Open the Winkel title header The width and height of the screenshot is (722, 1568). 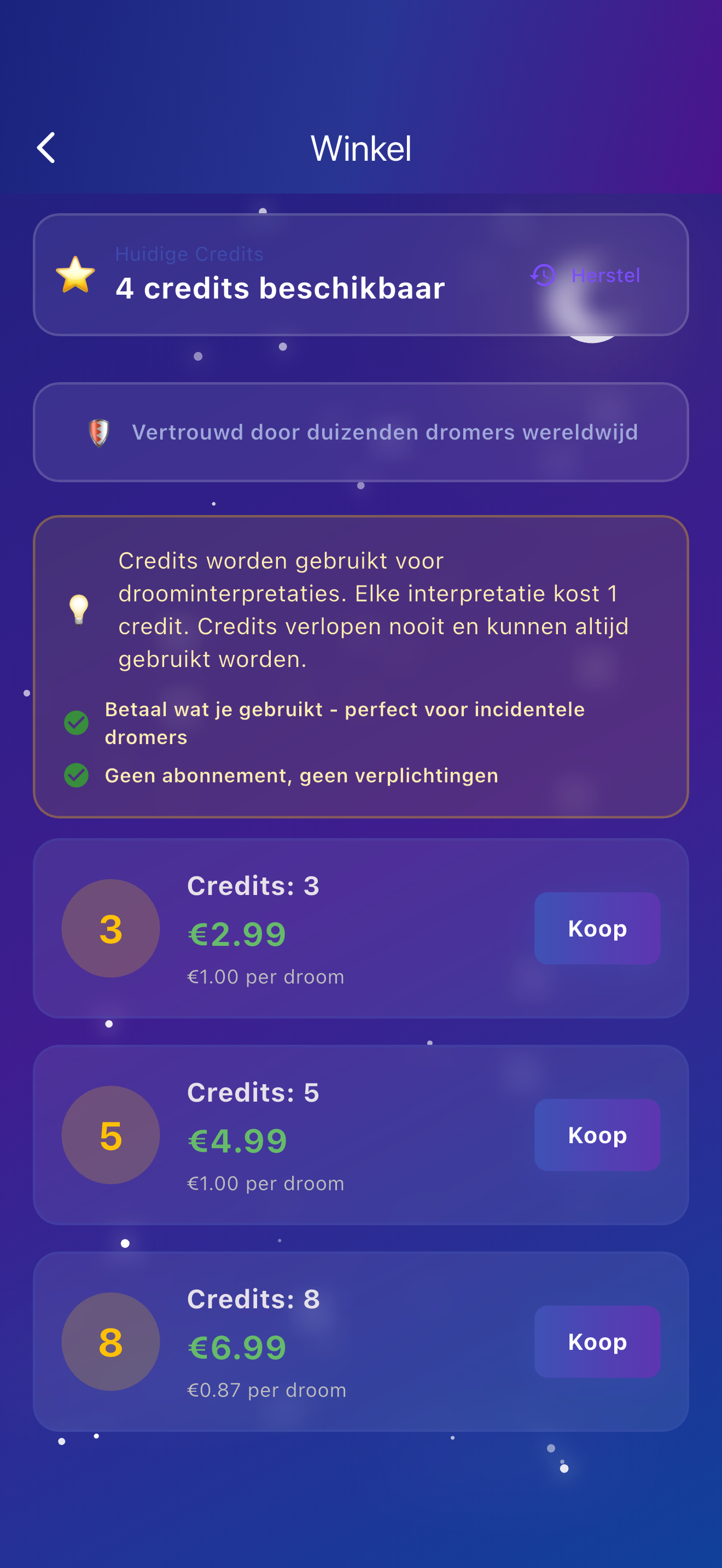point(361,147)
